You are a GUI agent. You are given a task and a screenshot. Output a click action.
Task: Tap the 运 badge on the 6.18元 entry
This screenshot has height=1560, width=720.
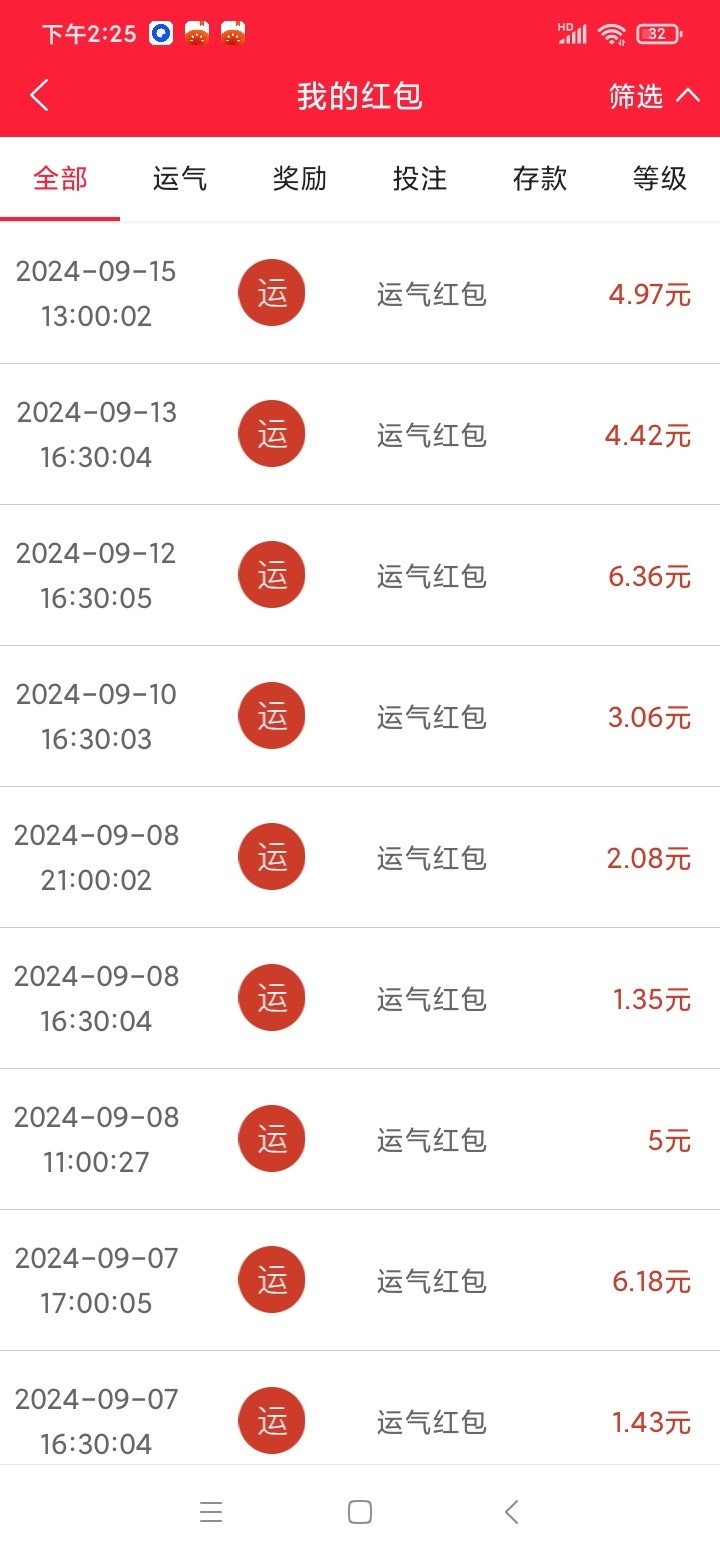coord(271,1279)
